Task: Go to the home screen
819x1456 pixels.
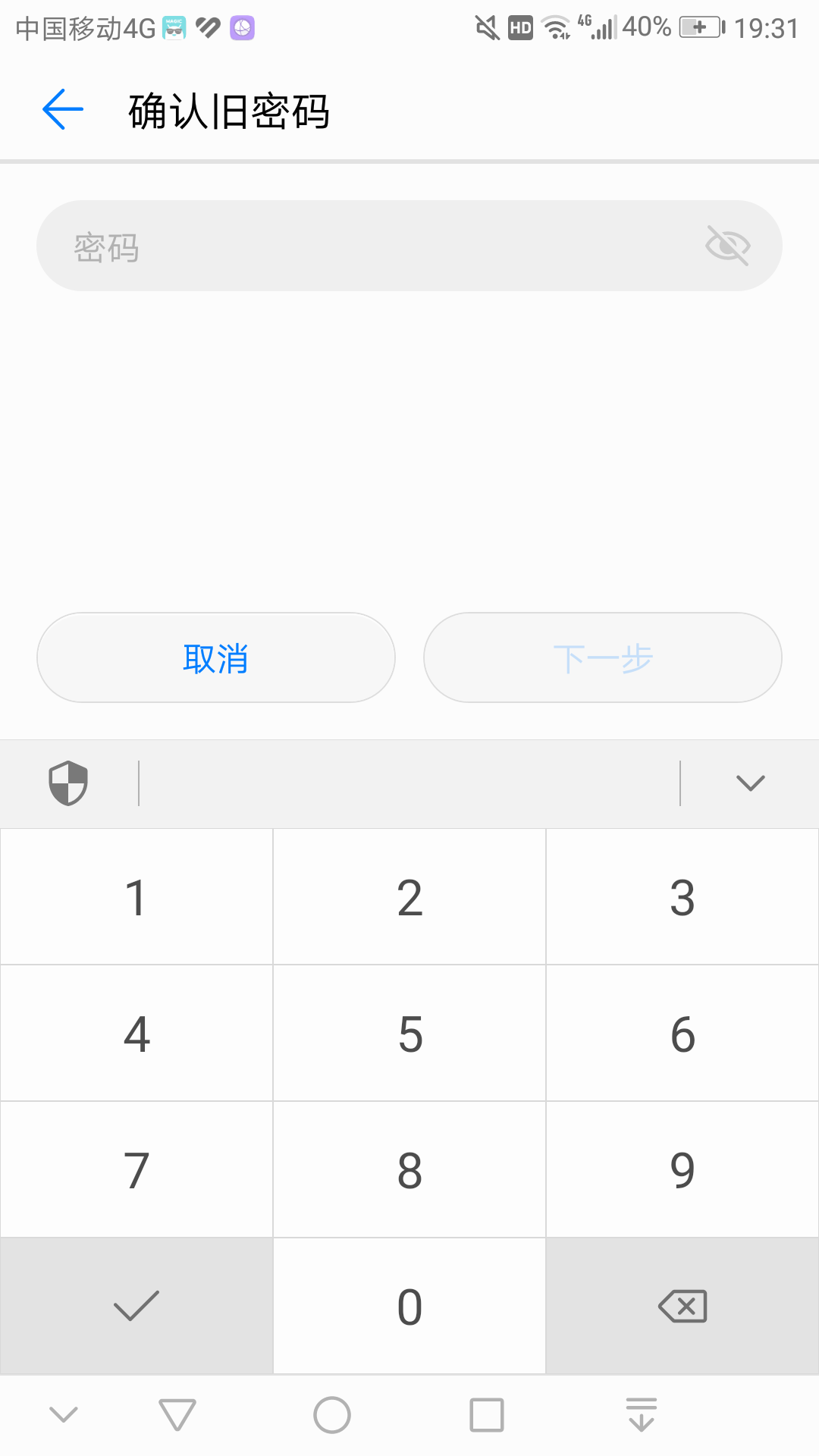Action: [332, 1415]
